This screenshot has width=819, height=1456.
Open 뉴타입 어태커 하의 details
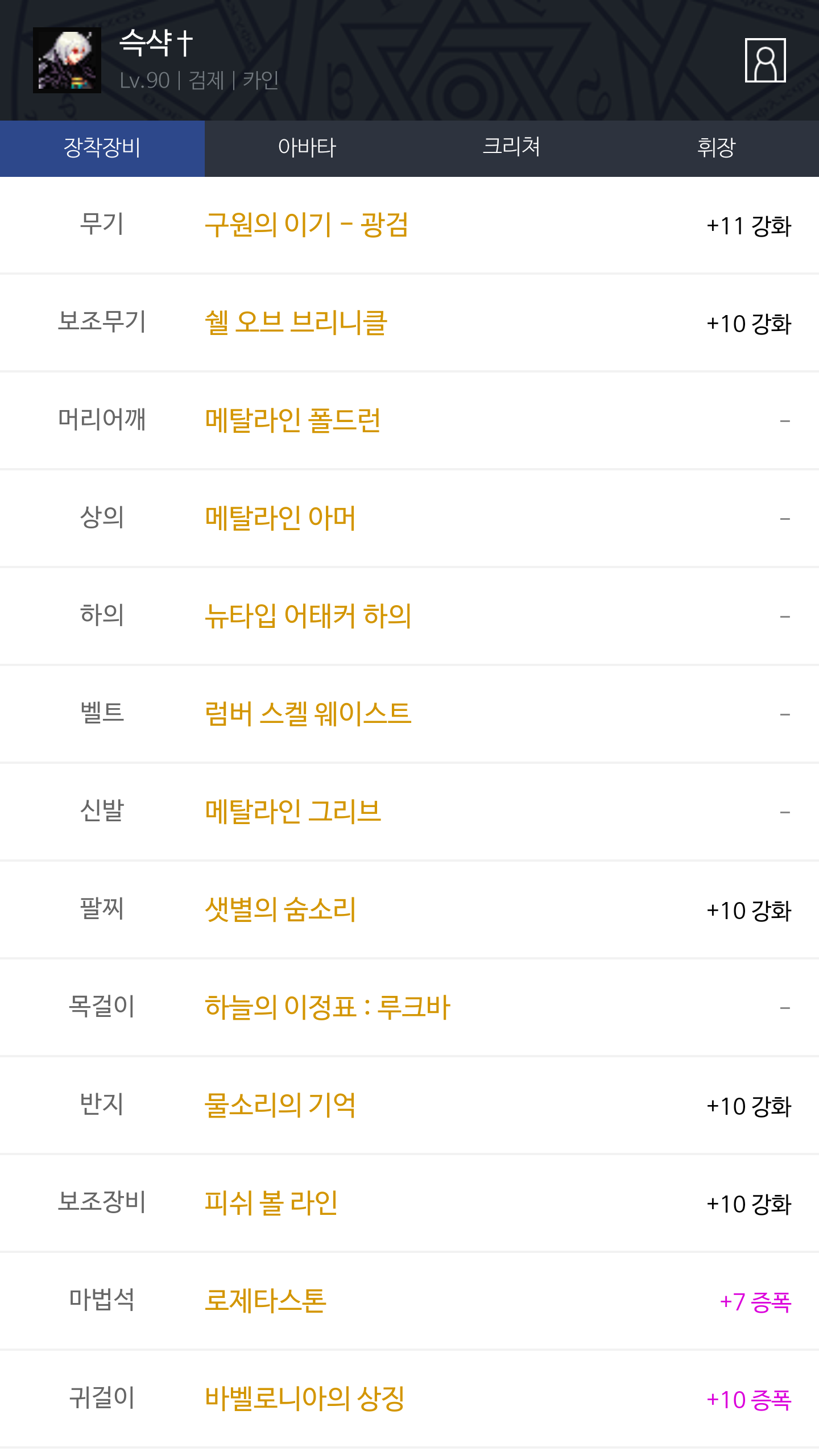click(409, 617)
